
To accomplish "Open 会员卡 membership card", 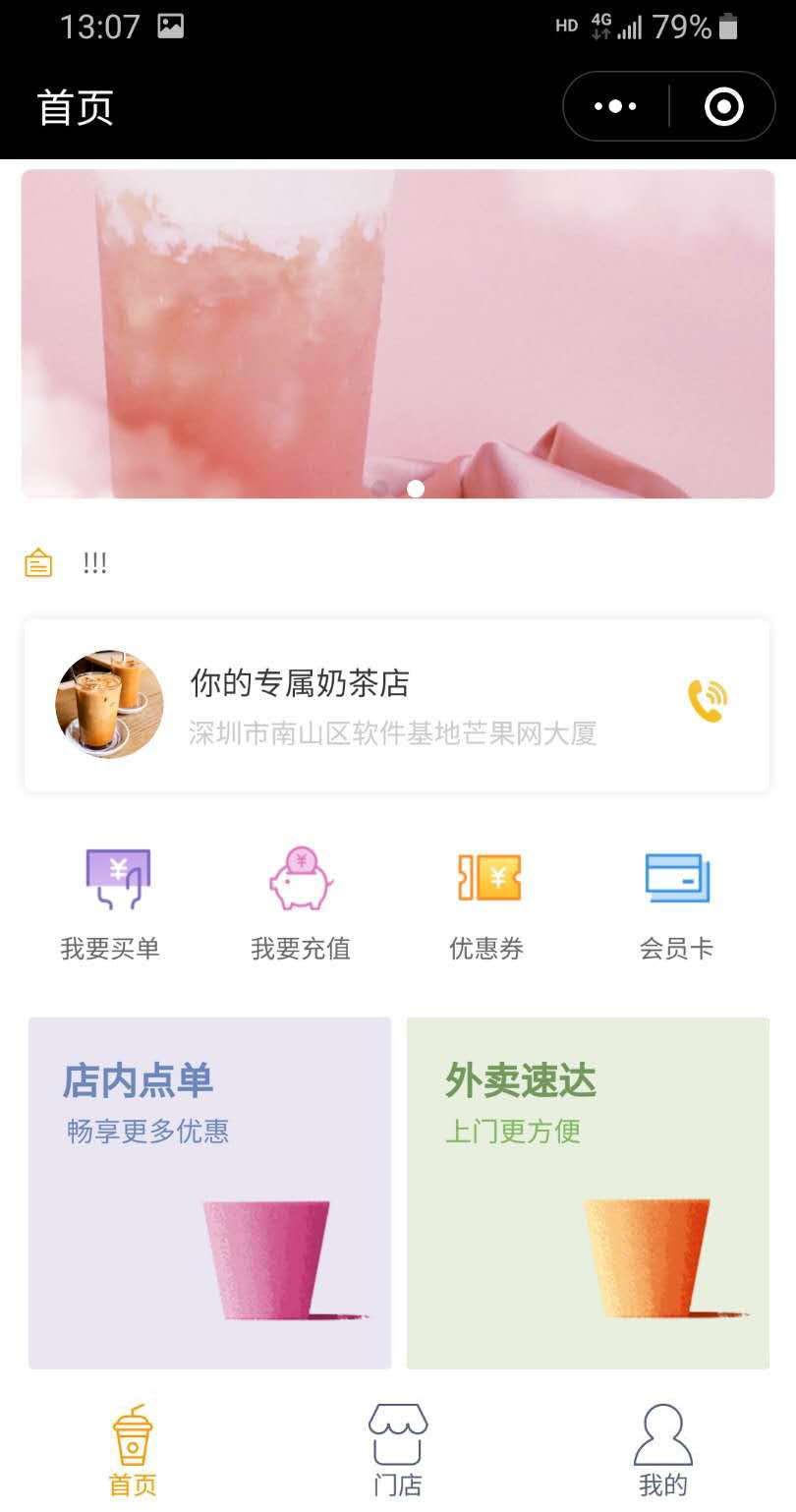I will coord(676,902).
